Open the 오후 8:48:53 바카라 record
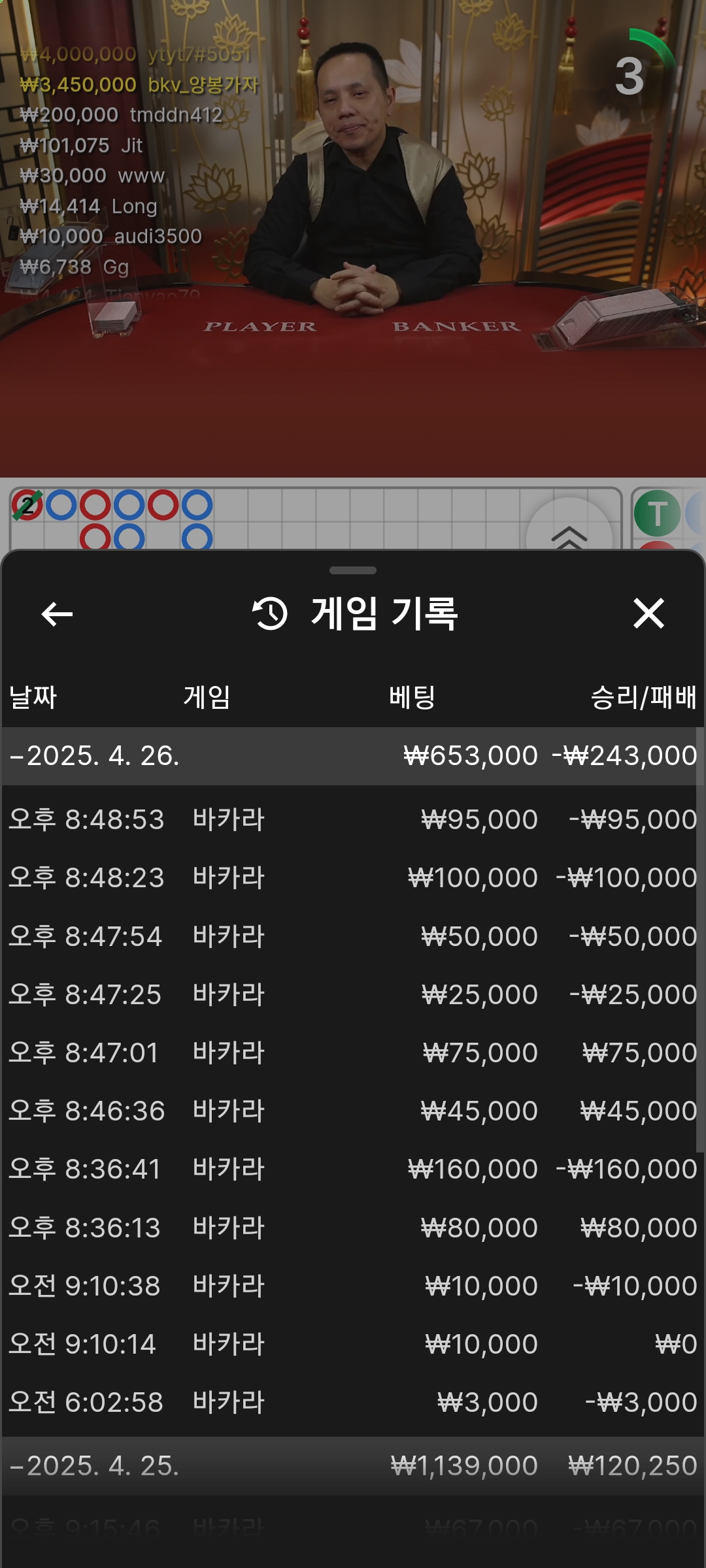The height and width of the screenshot is (1568, 706). (352, 819)
